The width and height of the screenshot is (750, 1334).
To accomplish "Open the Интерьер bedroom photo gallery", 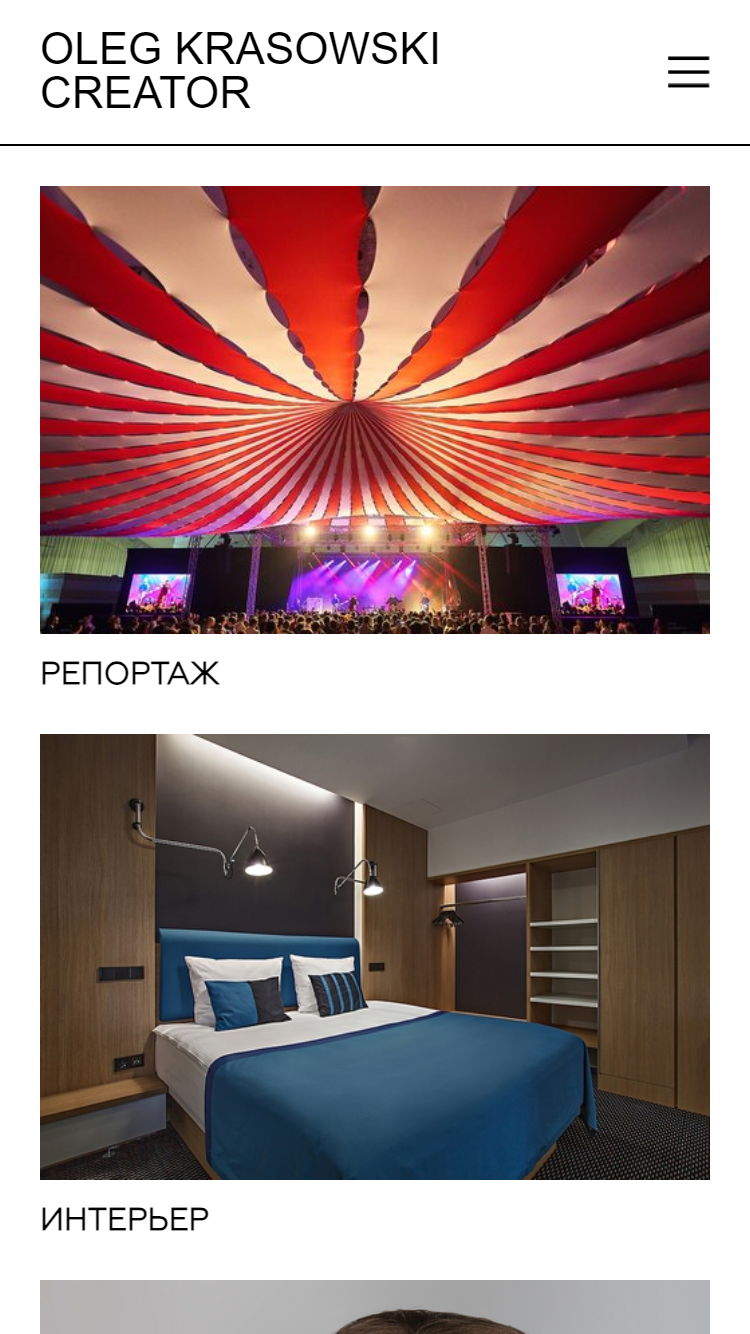I will [x=375, y=957].
